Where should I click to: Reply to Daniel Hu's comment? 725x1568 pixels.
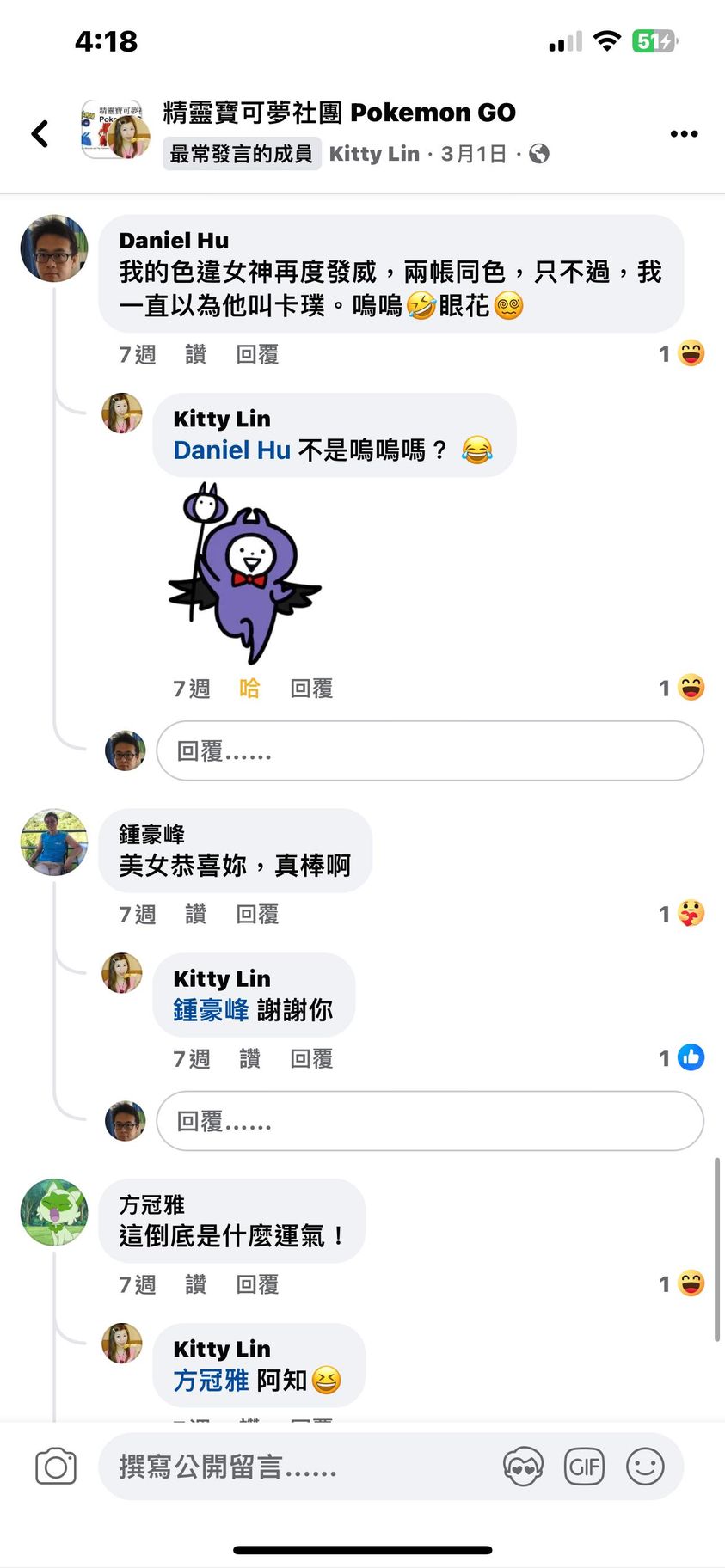click(257, 354)
